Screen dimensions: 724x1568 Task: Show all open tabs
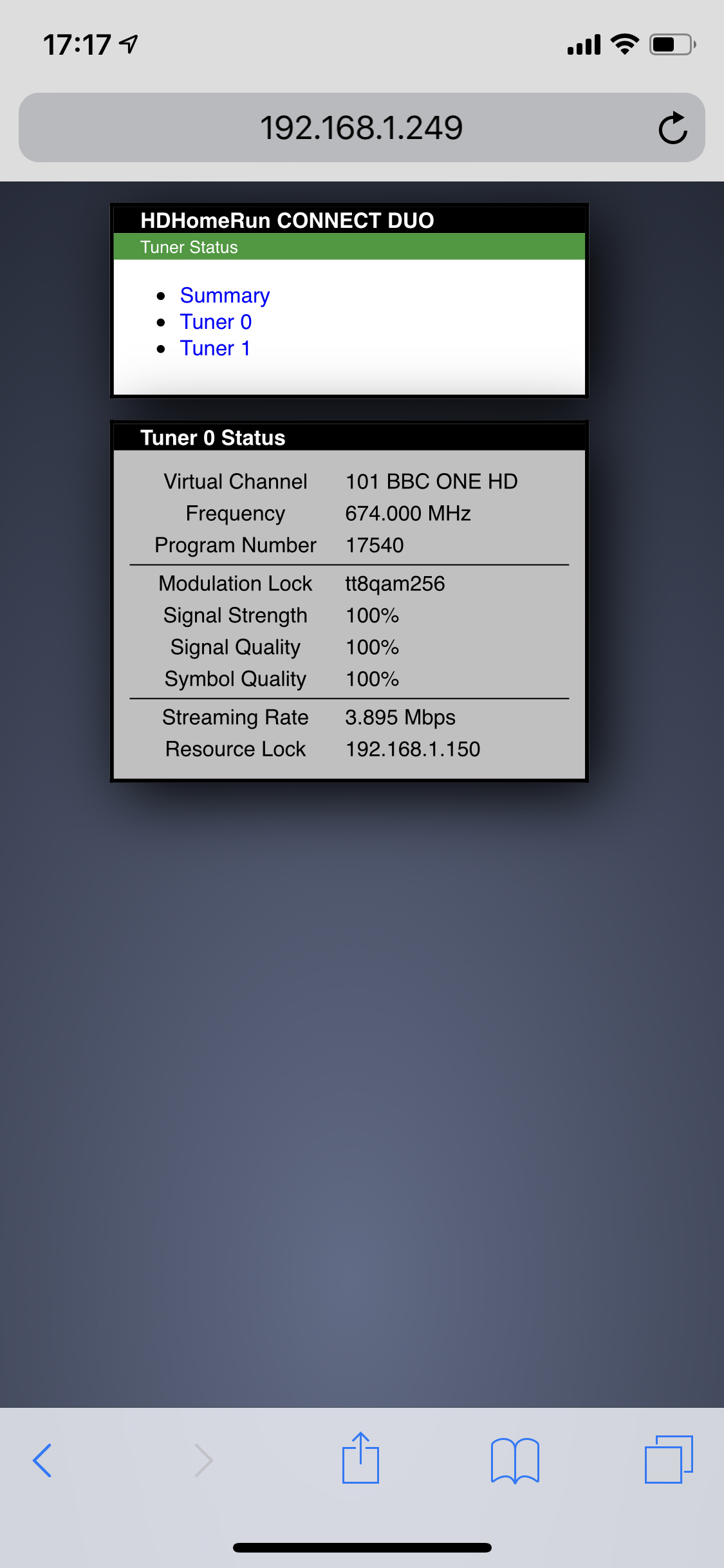click(669, 1459)
